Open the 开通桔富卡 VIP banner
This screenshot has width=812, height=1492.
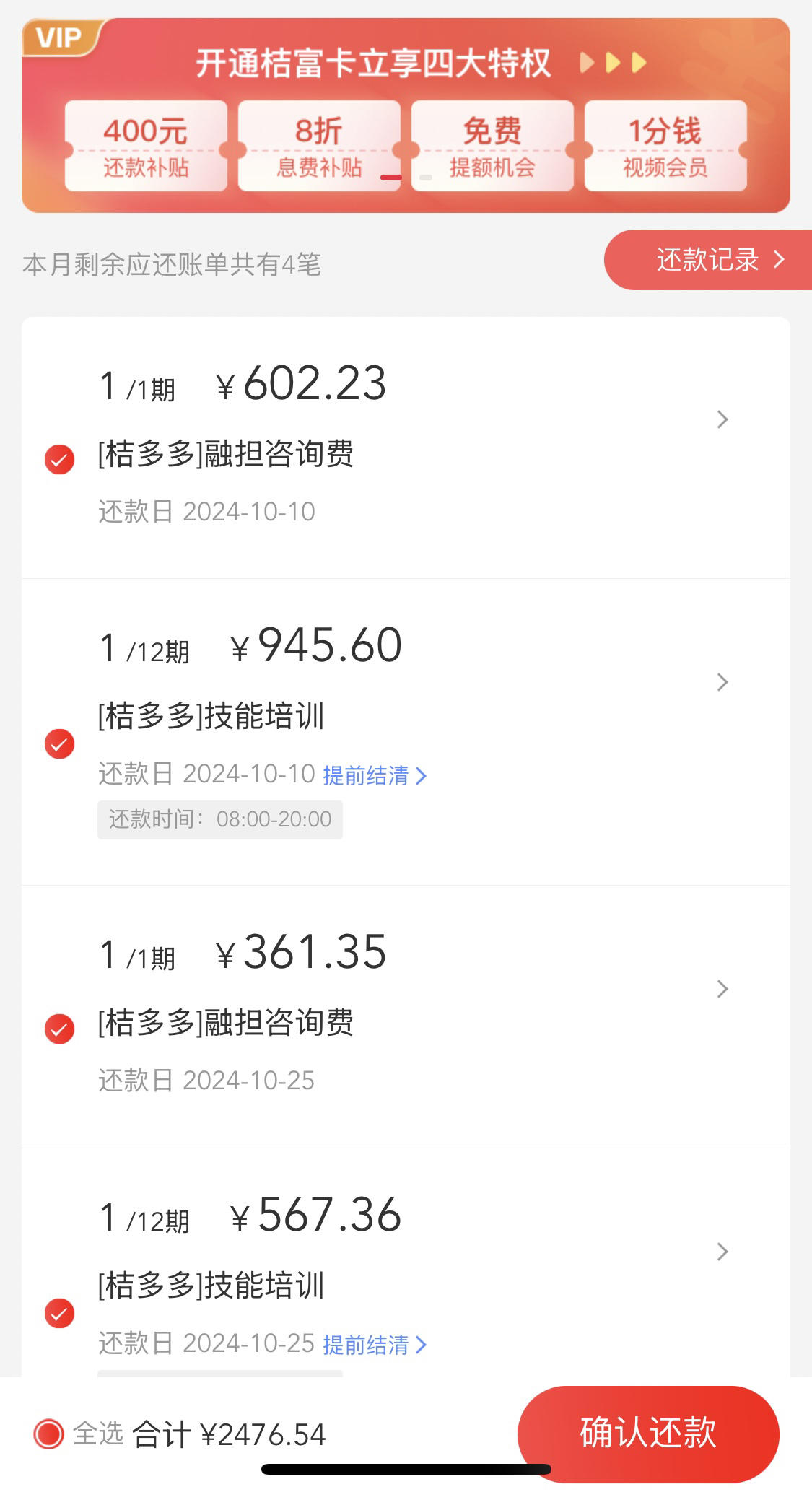pos(406,115)
